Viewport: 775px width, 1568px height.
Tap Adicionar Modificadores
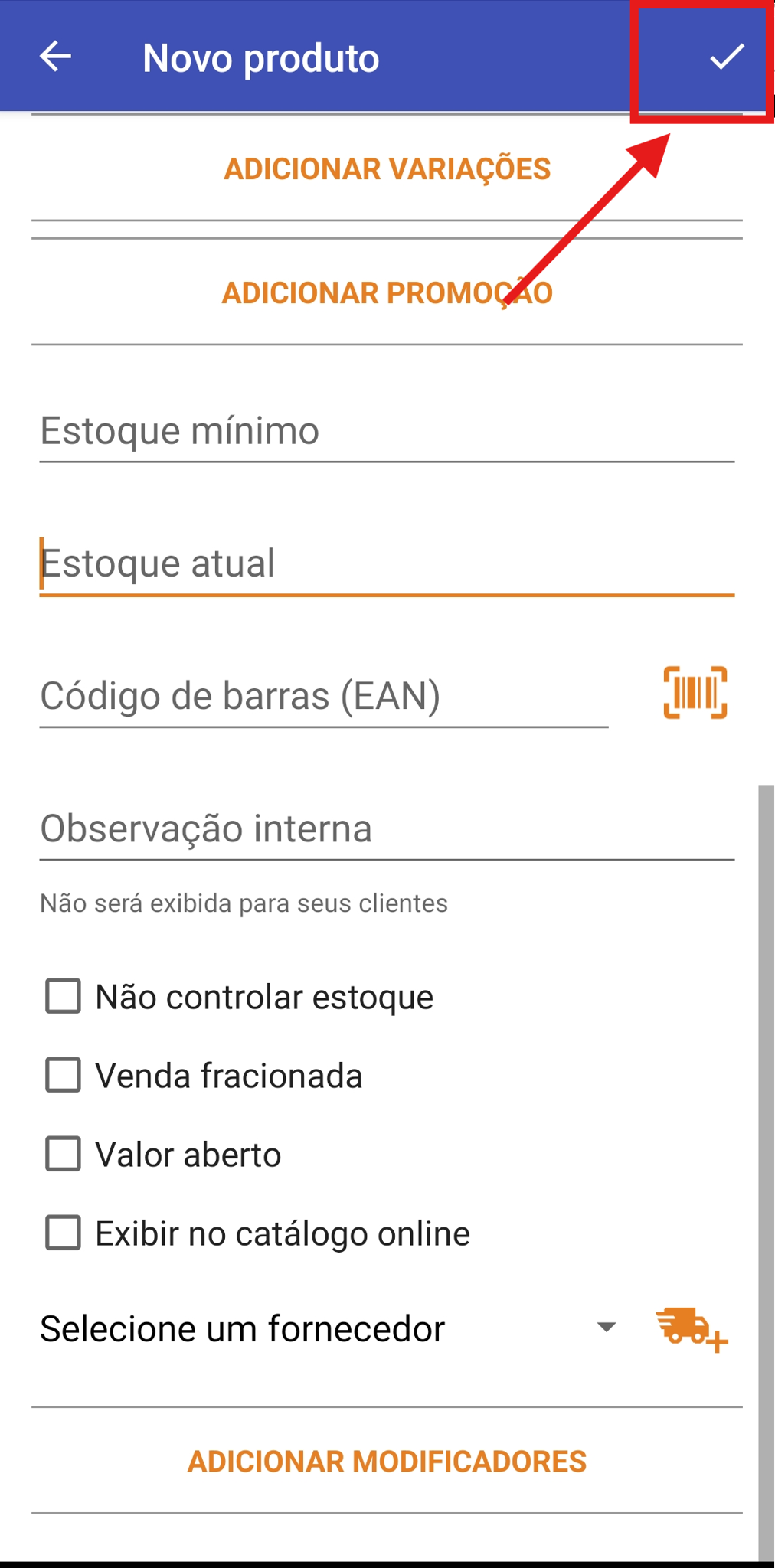point(387,1462)
